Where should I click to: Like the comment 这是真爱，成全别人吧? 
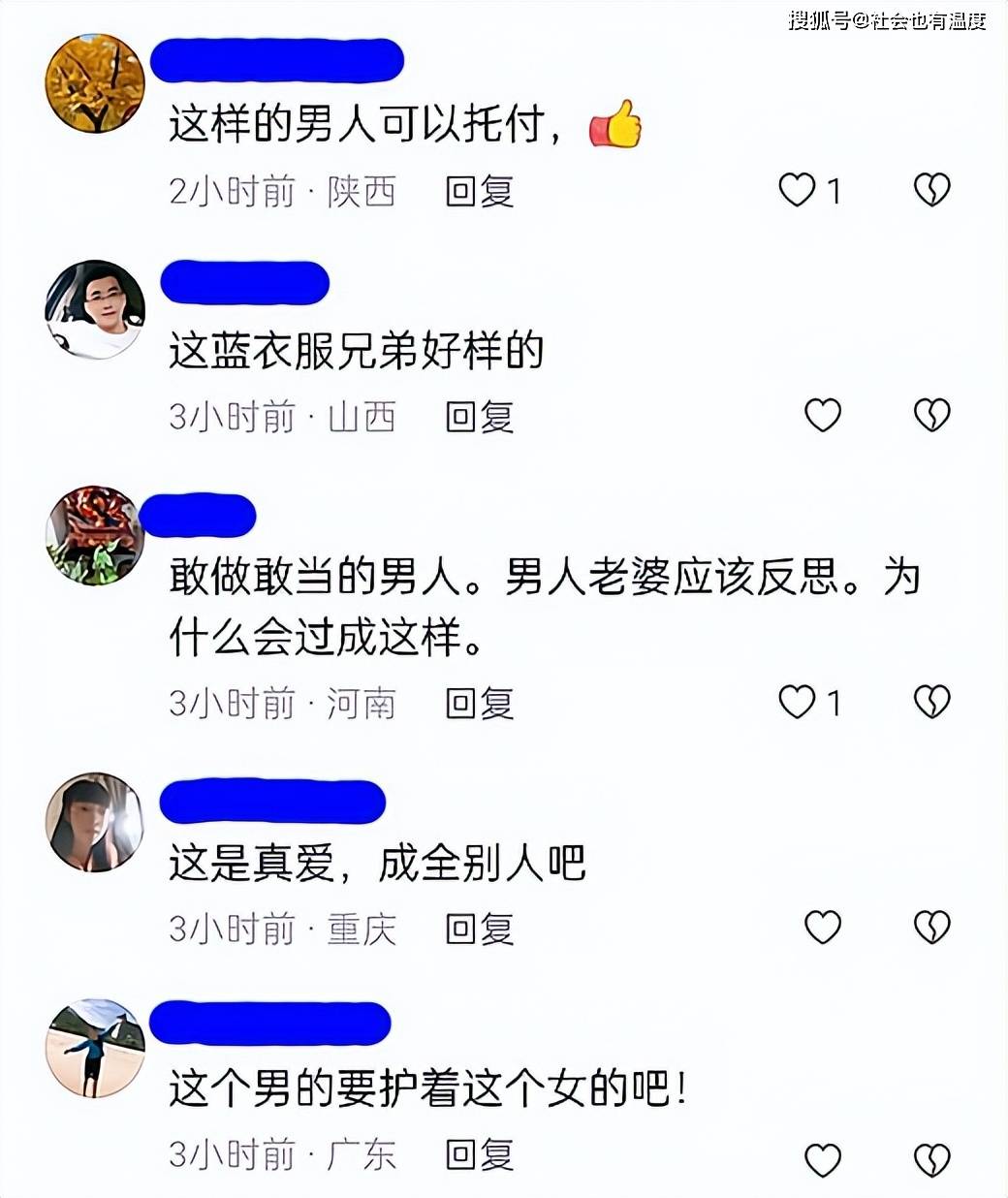click(x=823, y=928)
